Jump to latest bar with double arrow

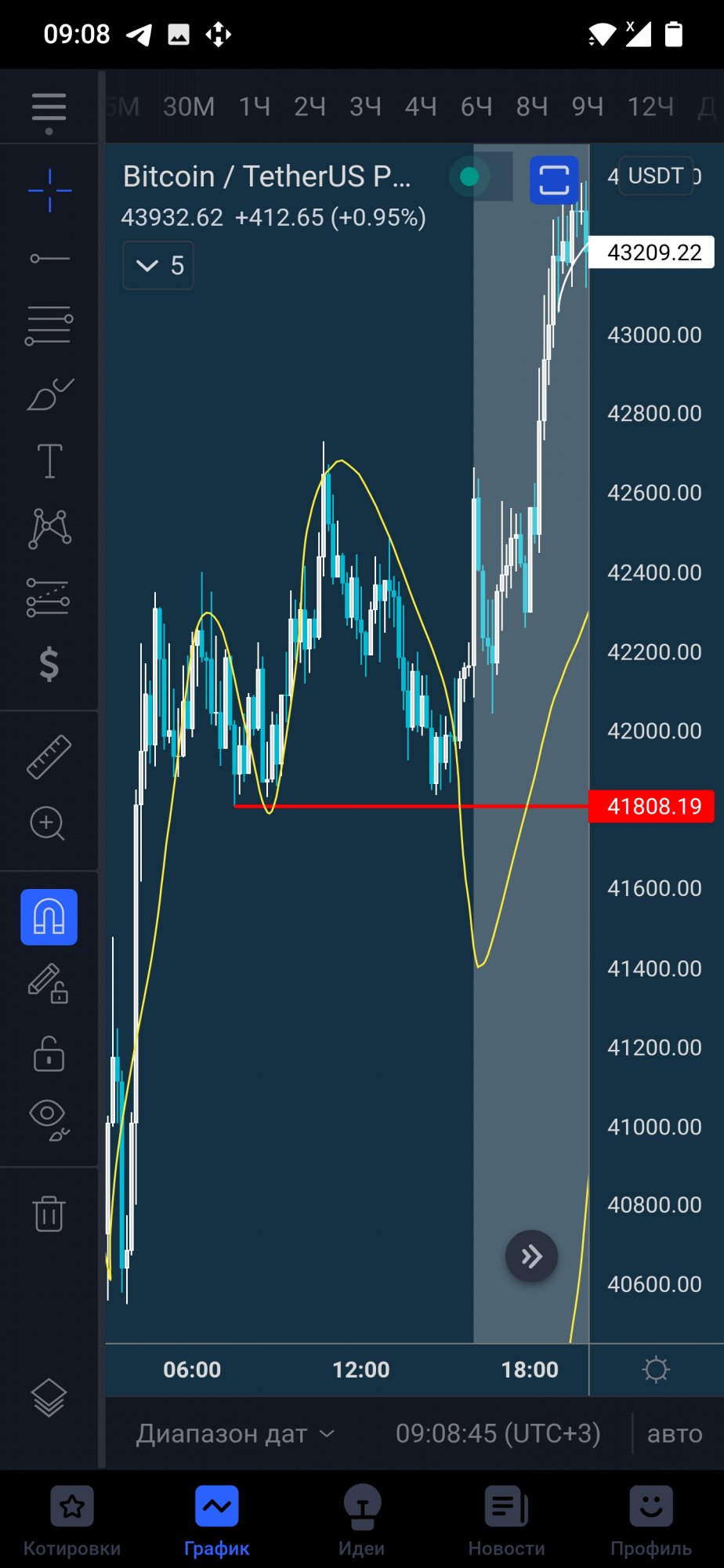click(x=531, y=1257)
